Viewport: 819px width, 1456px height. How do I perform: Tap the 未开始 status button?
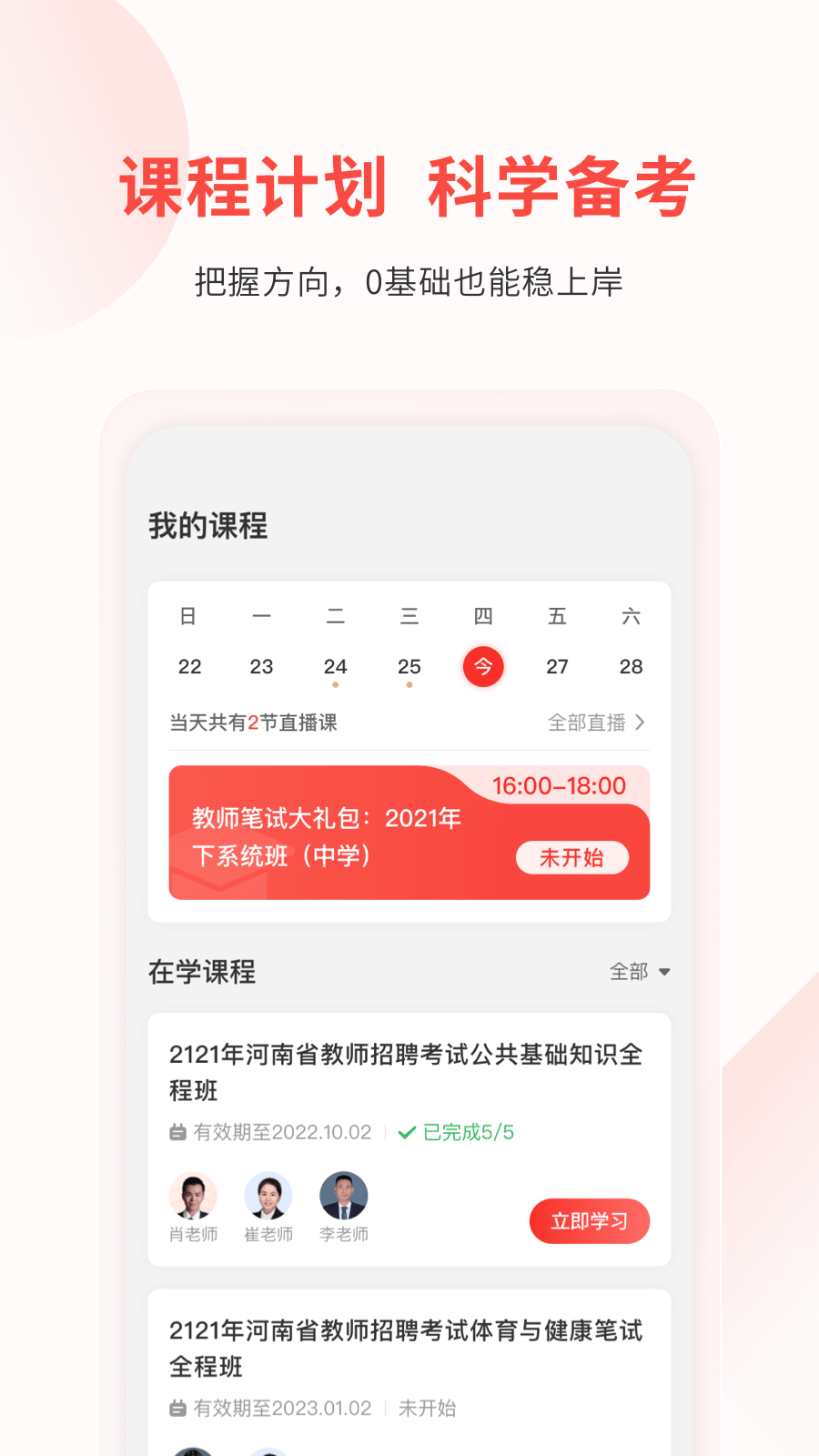pyautogui.click(x=572, y=857)
